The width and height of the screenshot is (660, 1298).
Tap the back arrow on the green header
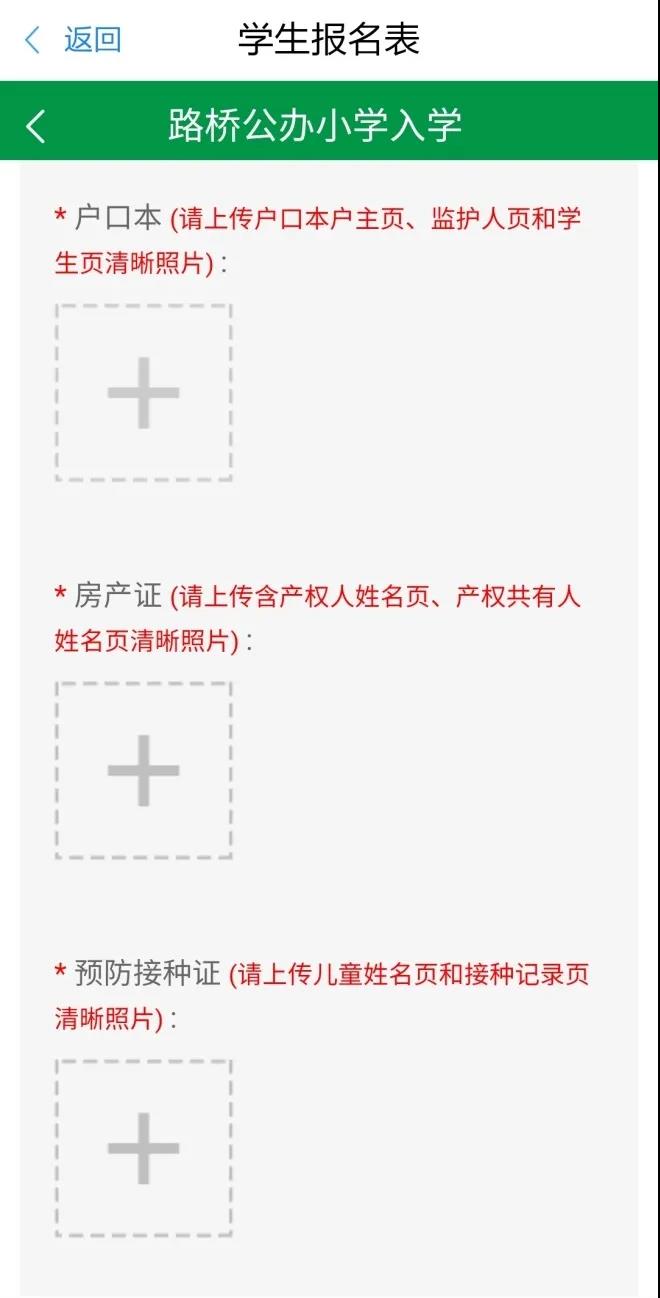(x=36, y=126)
